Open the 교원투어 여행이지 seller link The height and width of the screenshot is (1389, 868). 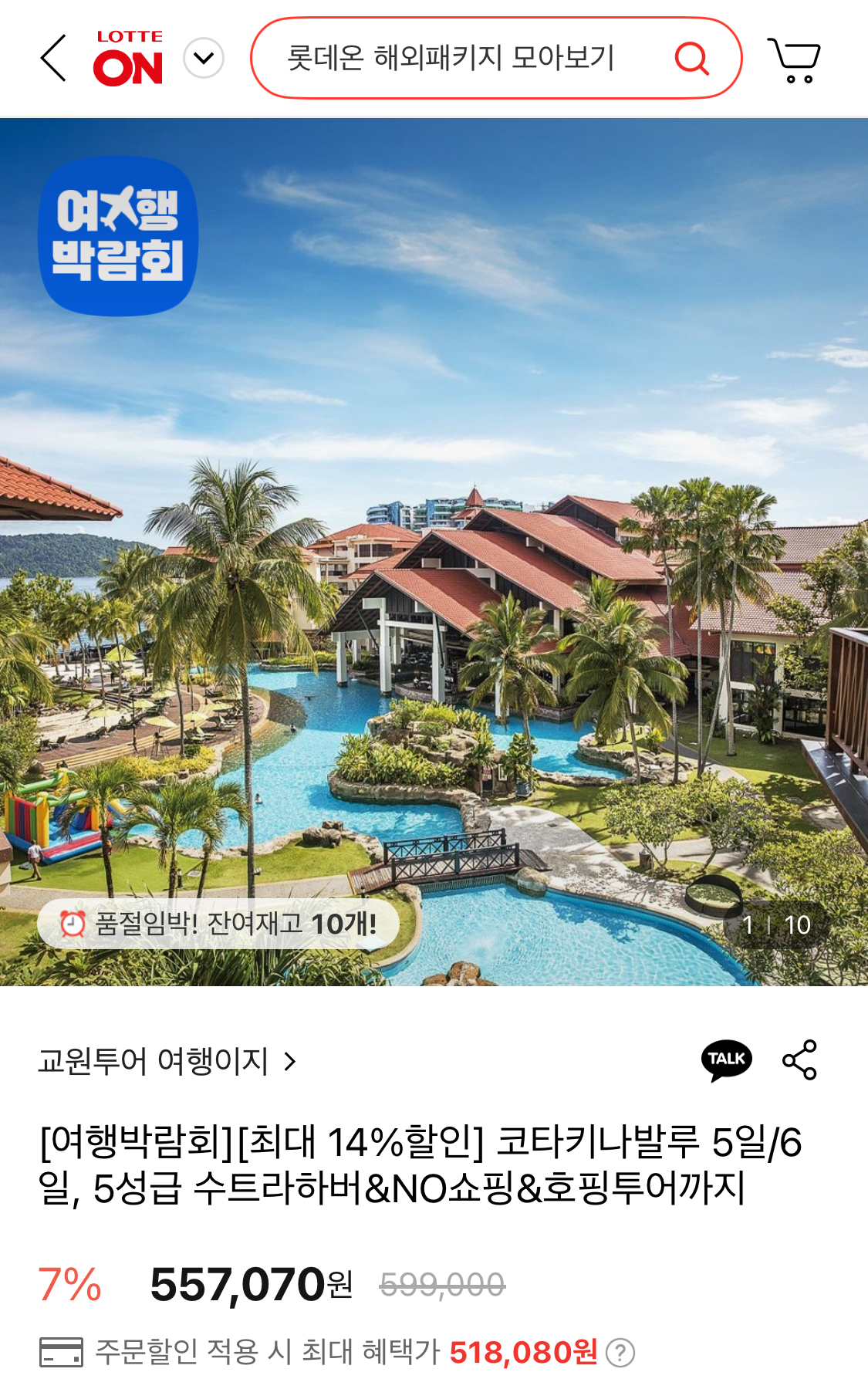tap(167, 1061)
